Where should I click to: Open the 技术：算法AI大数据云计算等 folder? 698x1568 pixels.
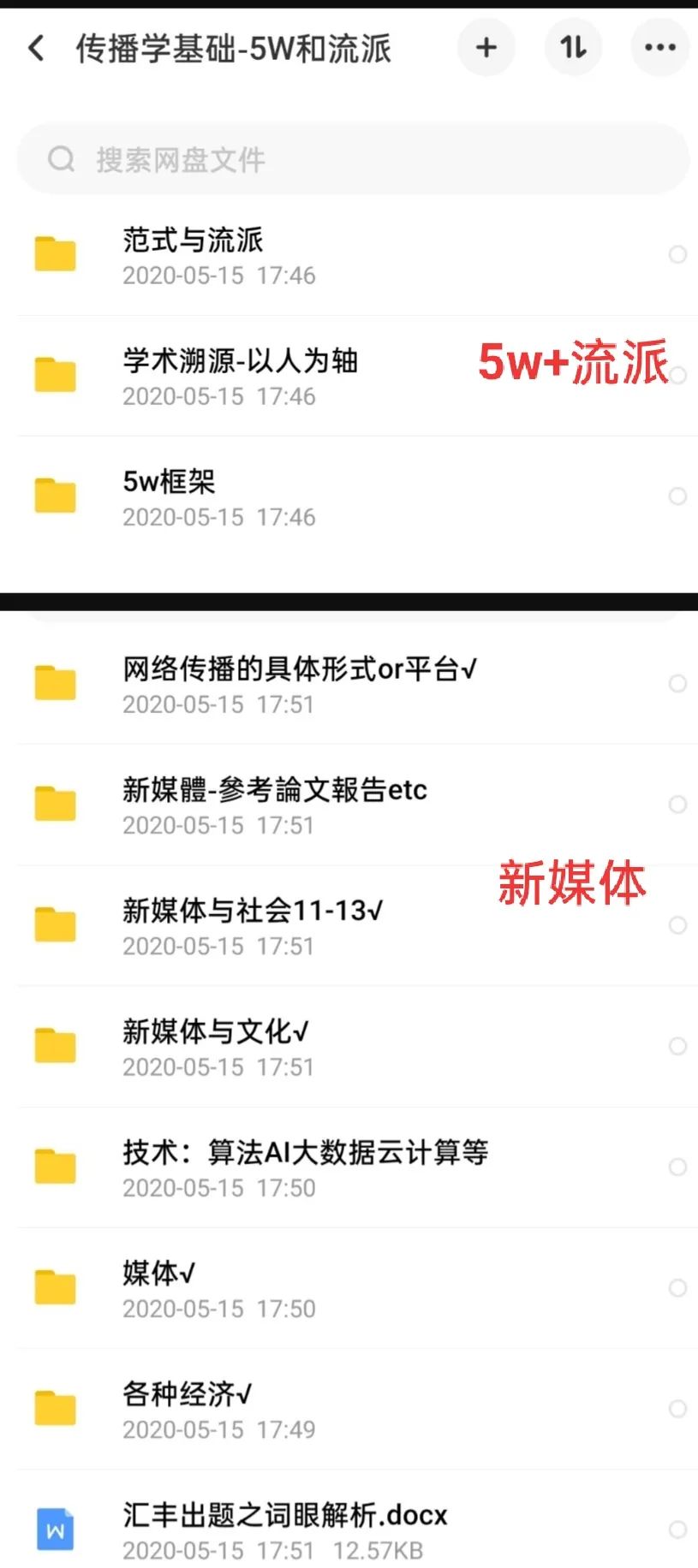(x=304, y=1154)
